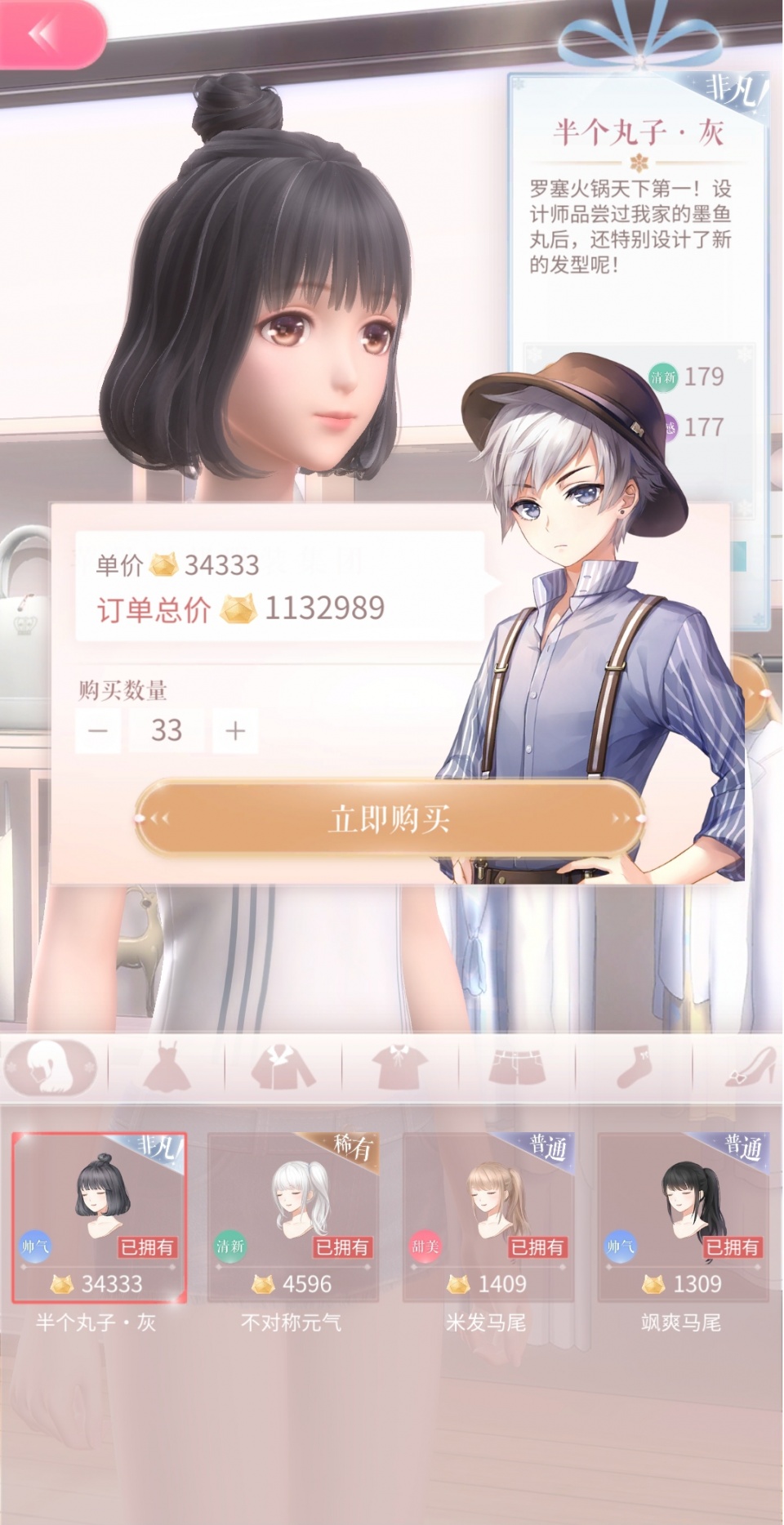Switch to the coat category tab
Image resolution: width=784 pixels, height=1525 pixels.
tap(283, 1068)
